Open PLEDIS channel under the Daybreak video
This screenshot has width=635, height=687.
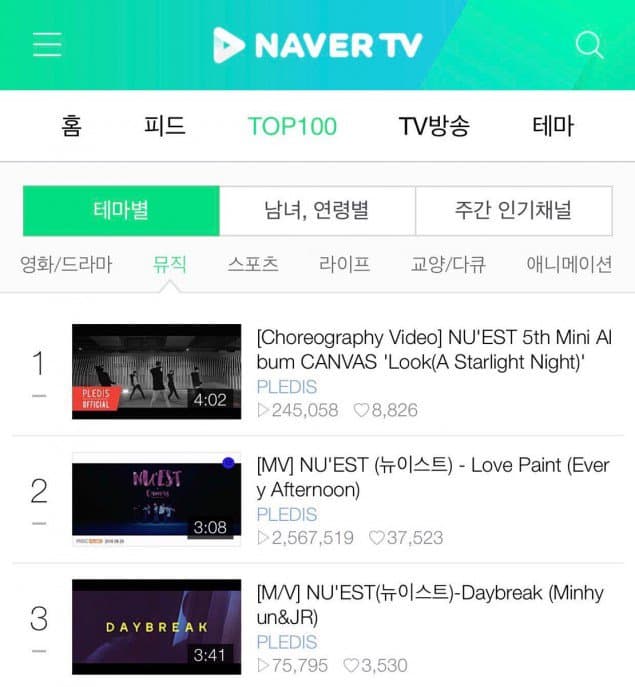(287, 642)
